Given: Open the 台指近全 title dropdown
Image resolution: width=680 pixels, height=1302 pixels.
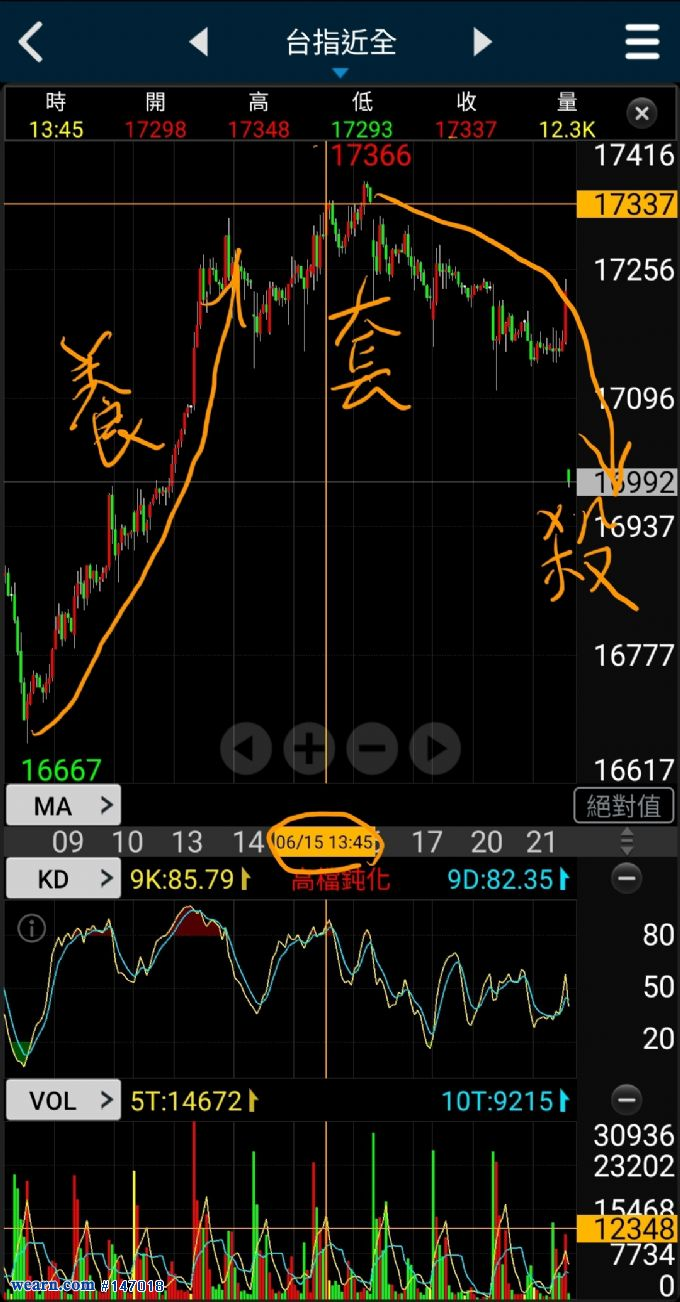Looking at the screenshot, I should pos(340,47).
